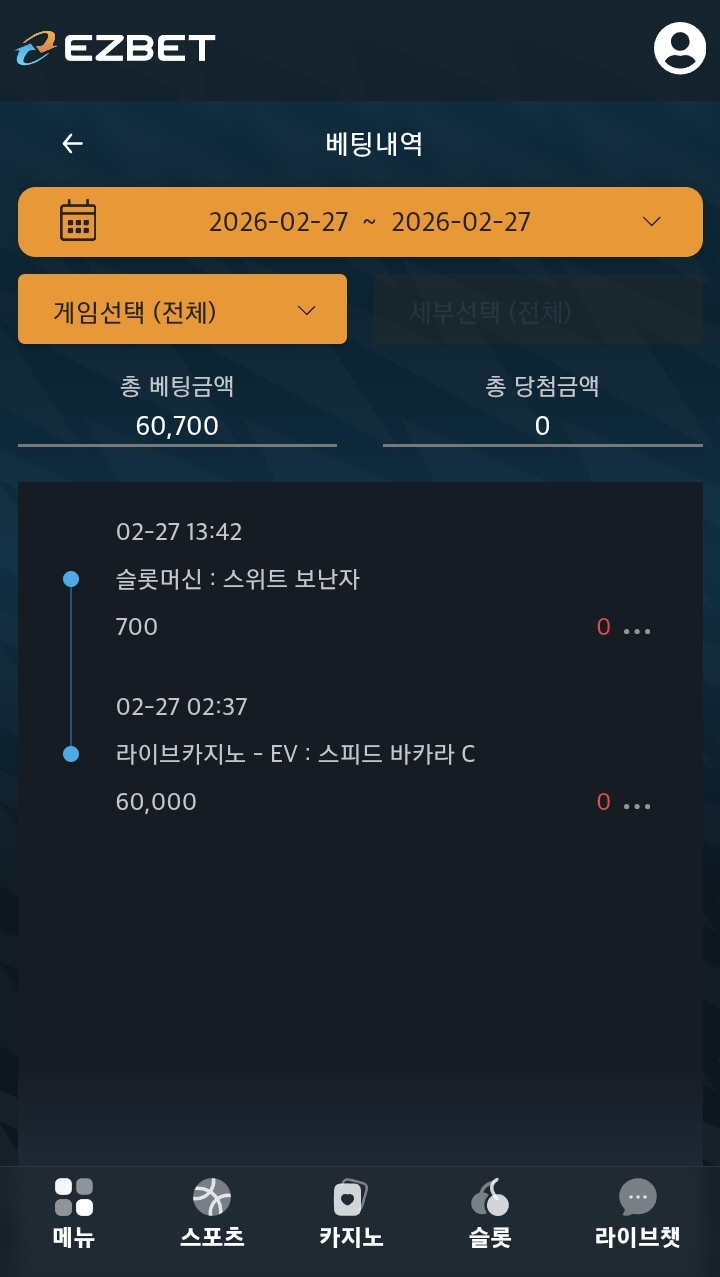Viewport: 720px width, 1277px height.
Task: Open the 메뉴 tab
Action: [74, 1213]
